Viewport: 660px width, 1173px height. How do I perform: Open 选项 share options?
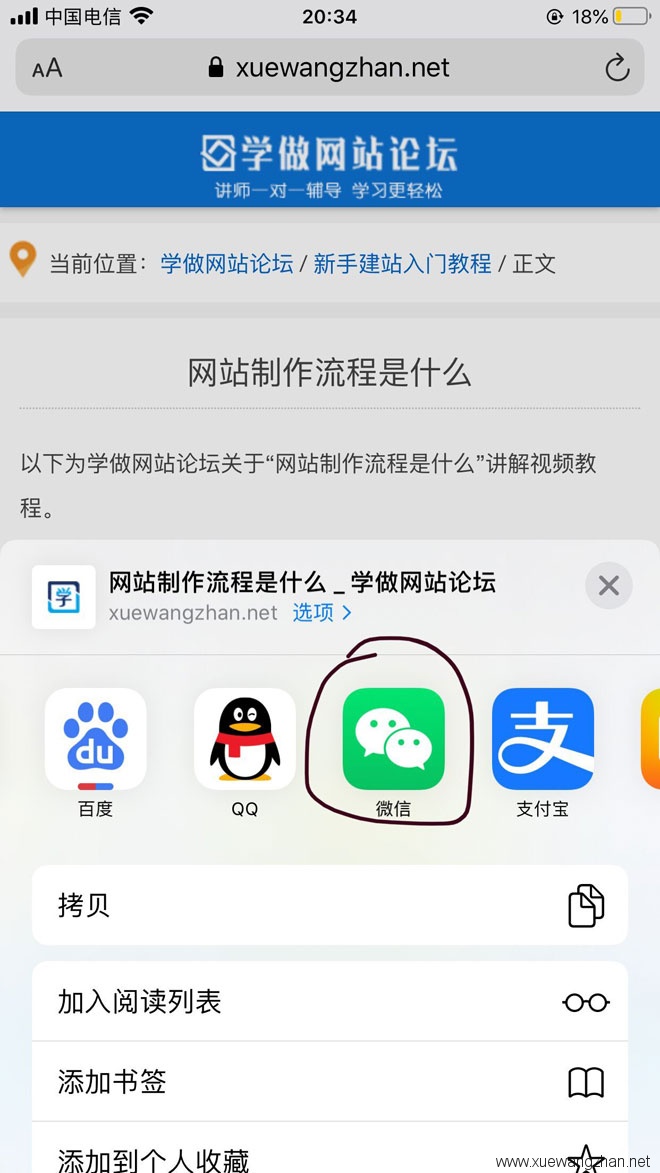pyautogui.click(x=322, y=613)
